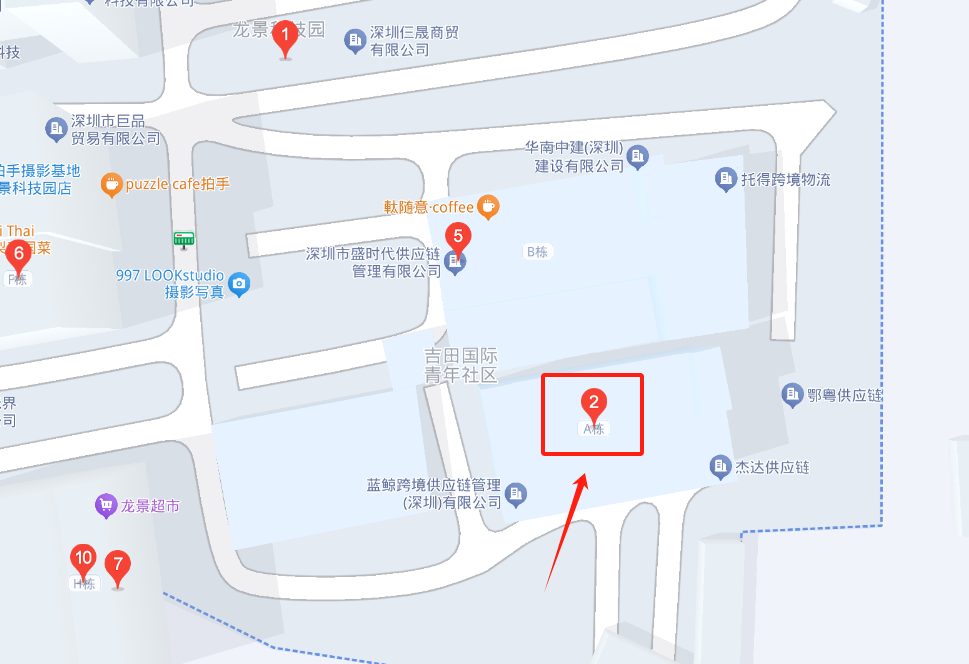Screen dimensions: 969x664
Task: Tap the 深圳市巨品贸易有限公司 place marker
Action: (x=56, y=129)
